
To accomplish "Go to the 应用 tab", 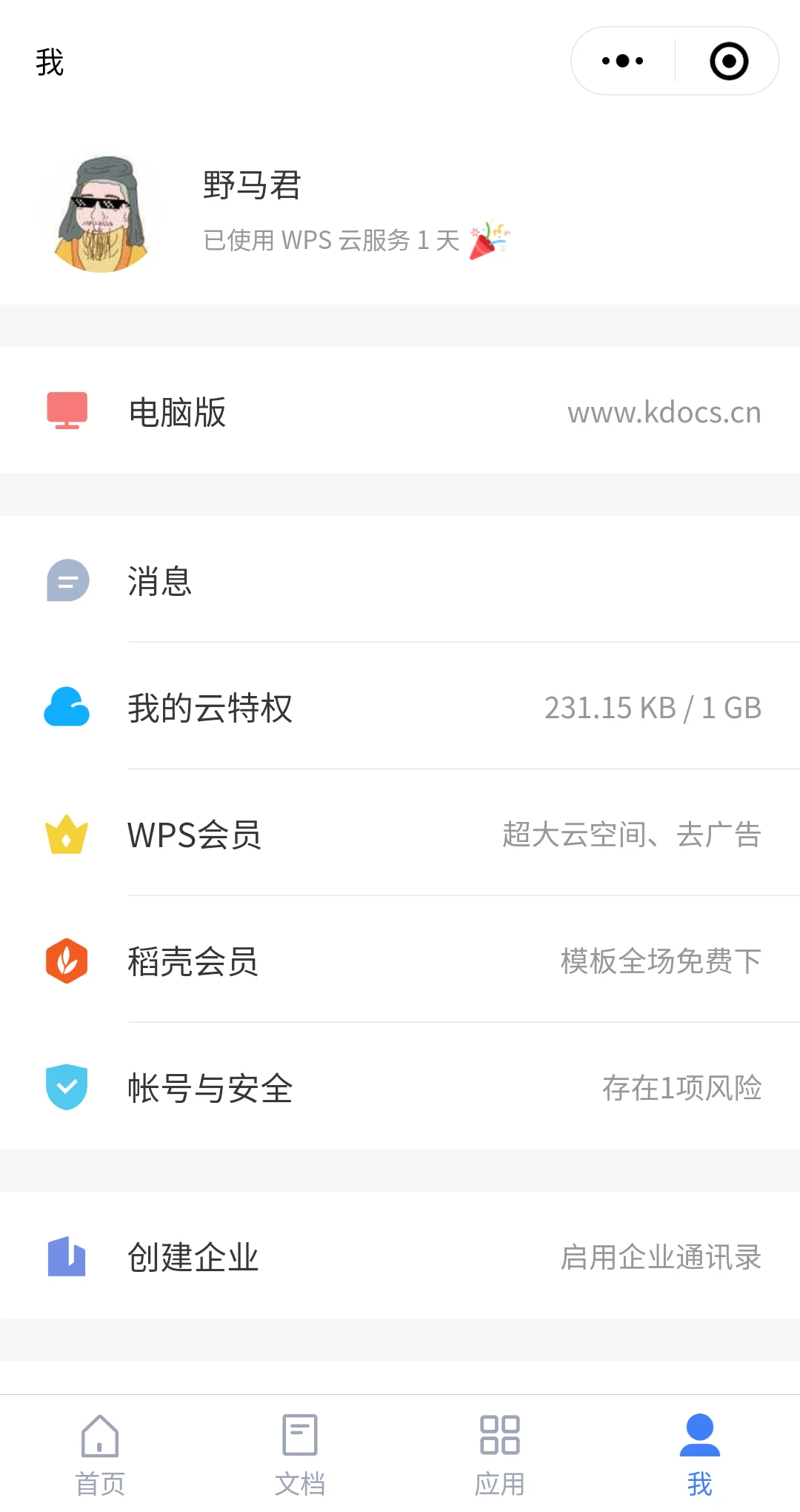I will 500,1454.
